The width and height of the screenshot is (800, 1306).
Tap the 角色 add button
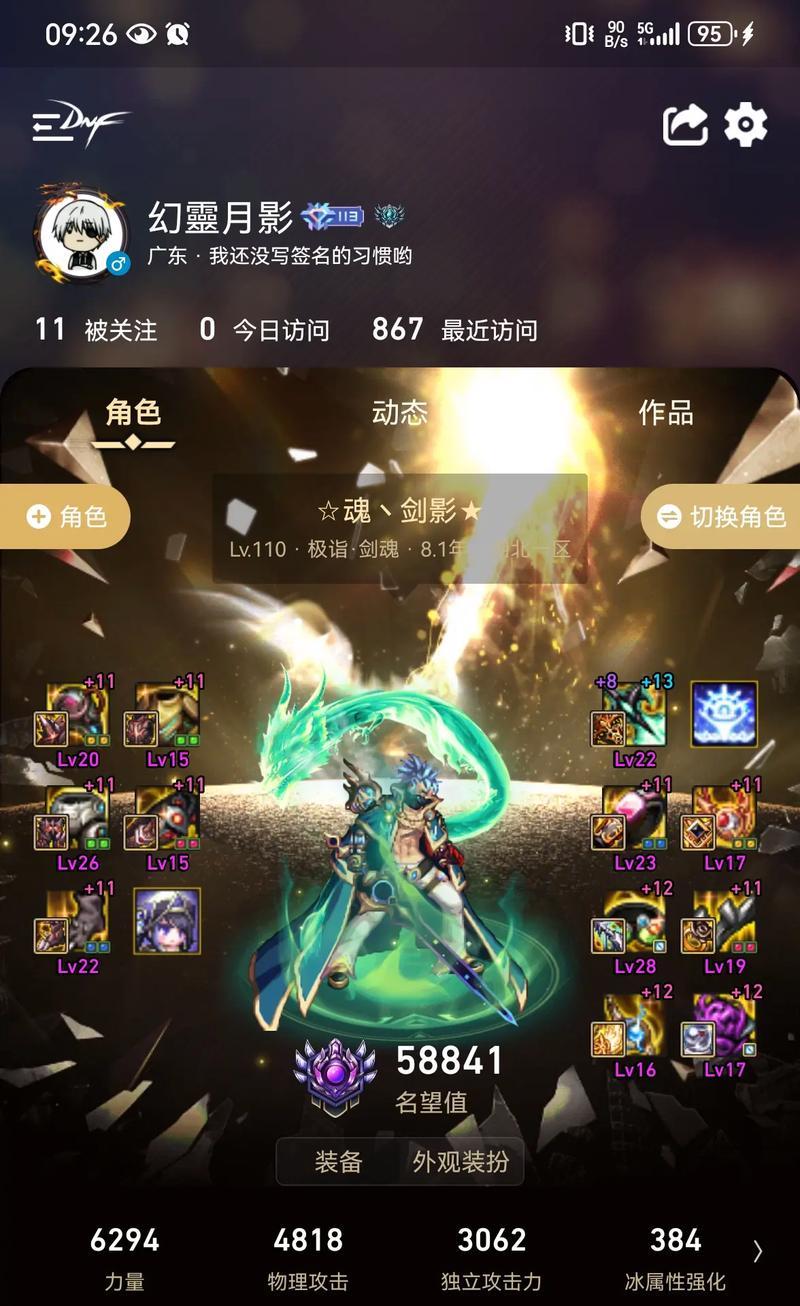pyautogui.click(x=66, y=516)
